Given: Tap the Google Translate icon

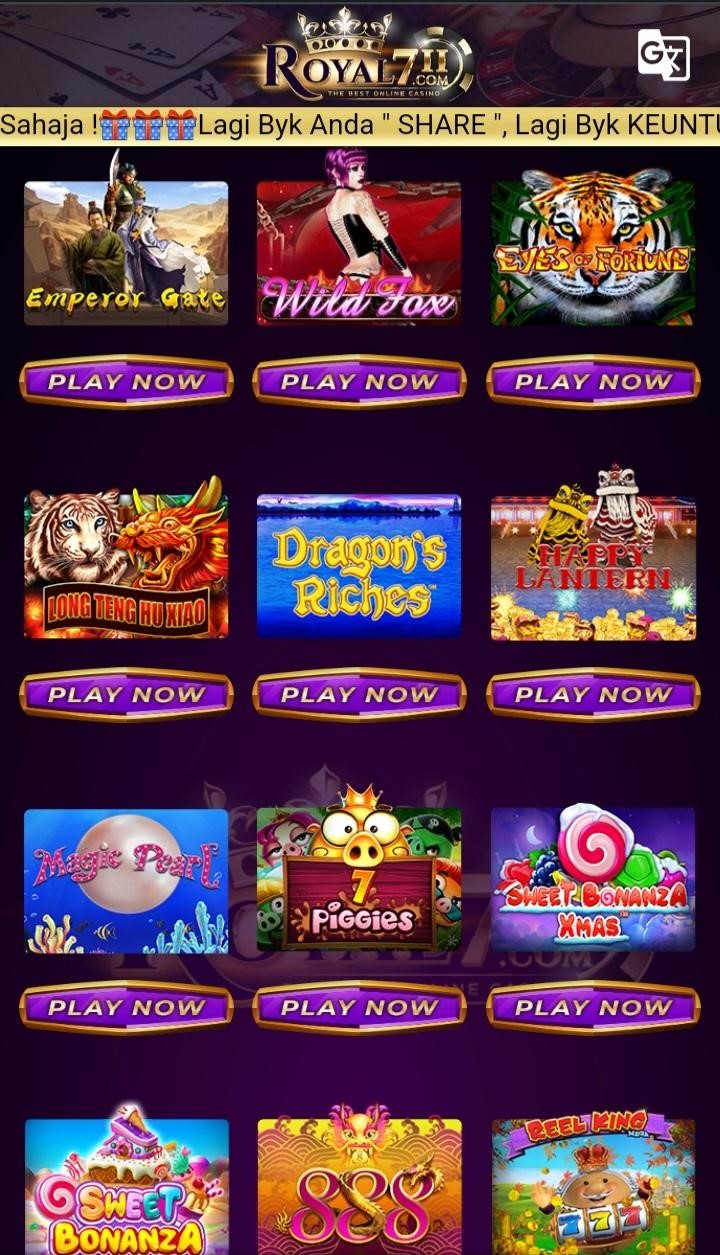Looking at the screenshot, I should coord(664,54).
